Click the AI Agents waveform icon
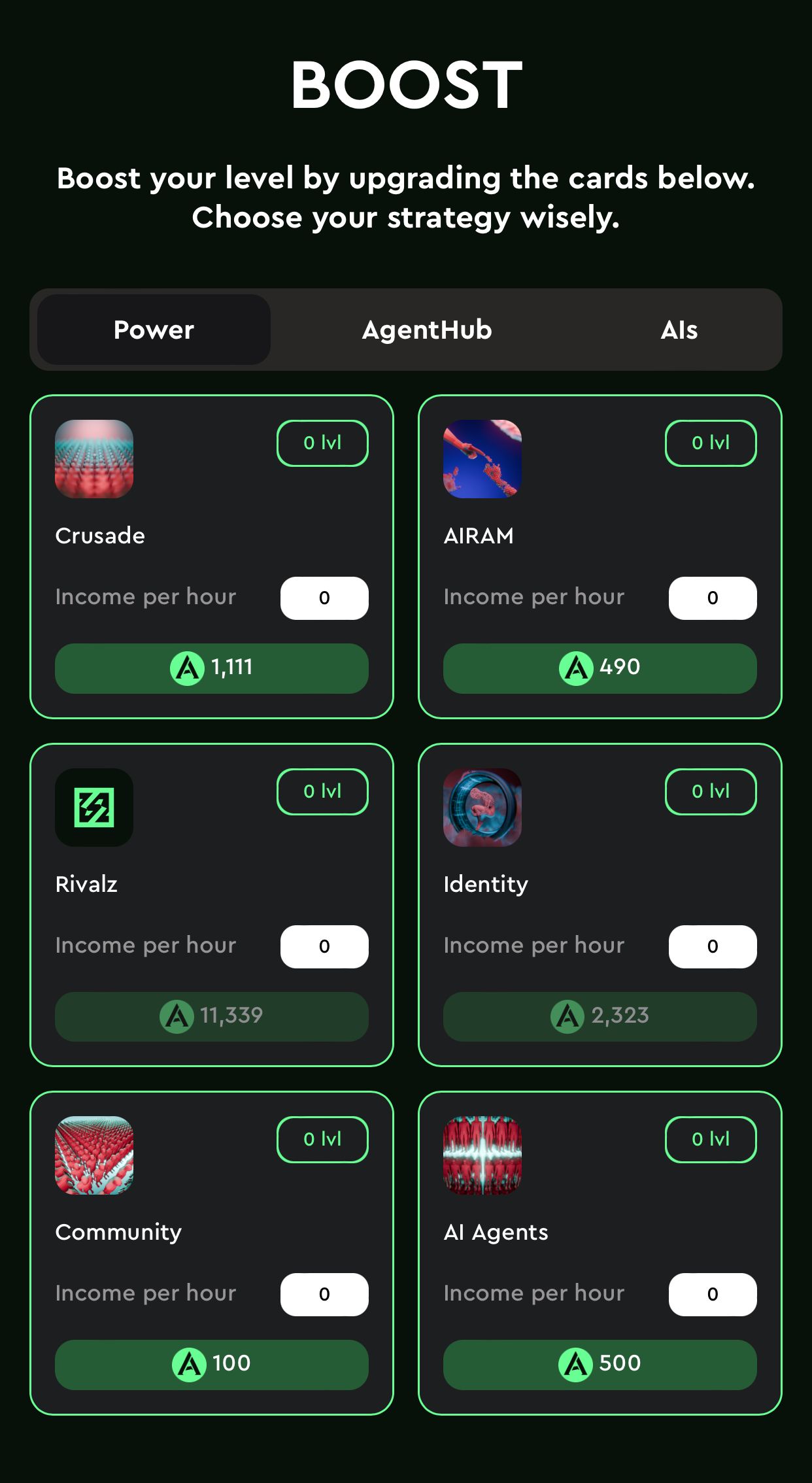Image resolution: width=812 pixels, height=1483 pixels. 482,1155
